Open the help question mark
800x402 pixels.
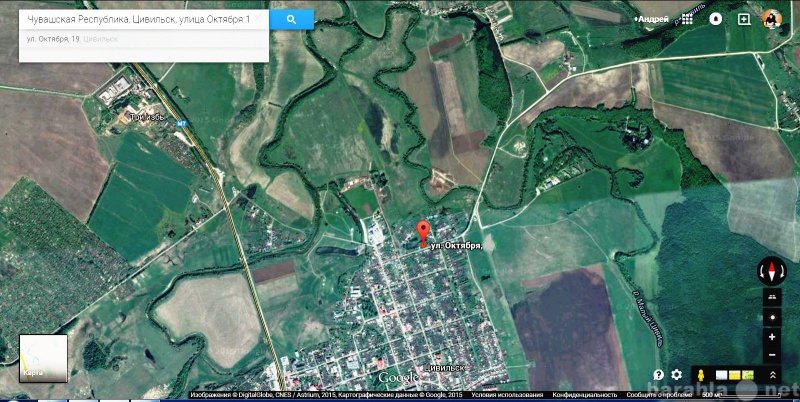pos(658,375)
